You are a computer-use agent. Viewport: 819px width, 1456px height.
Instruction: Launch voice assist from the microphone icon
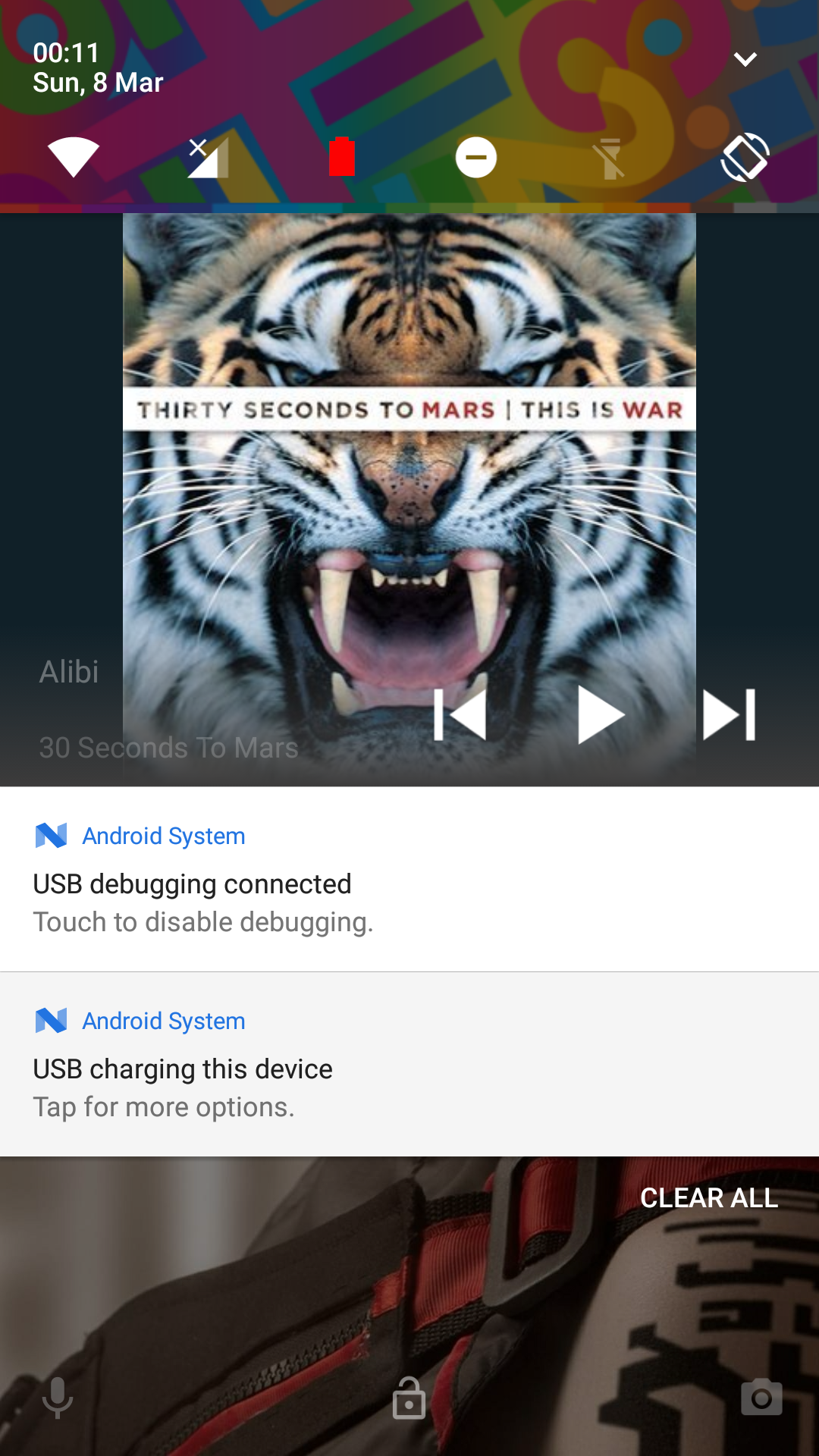[58, 1398]
